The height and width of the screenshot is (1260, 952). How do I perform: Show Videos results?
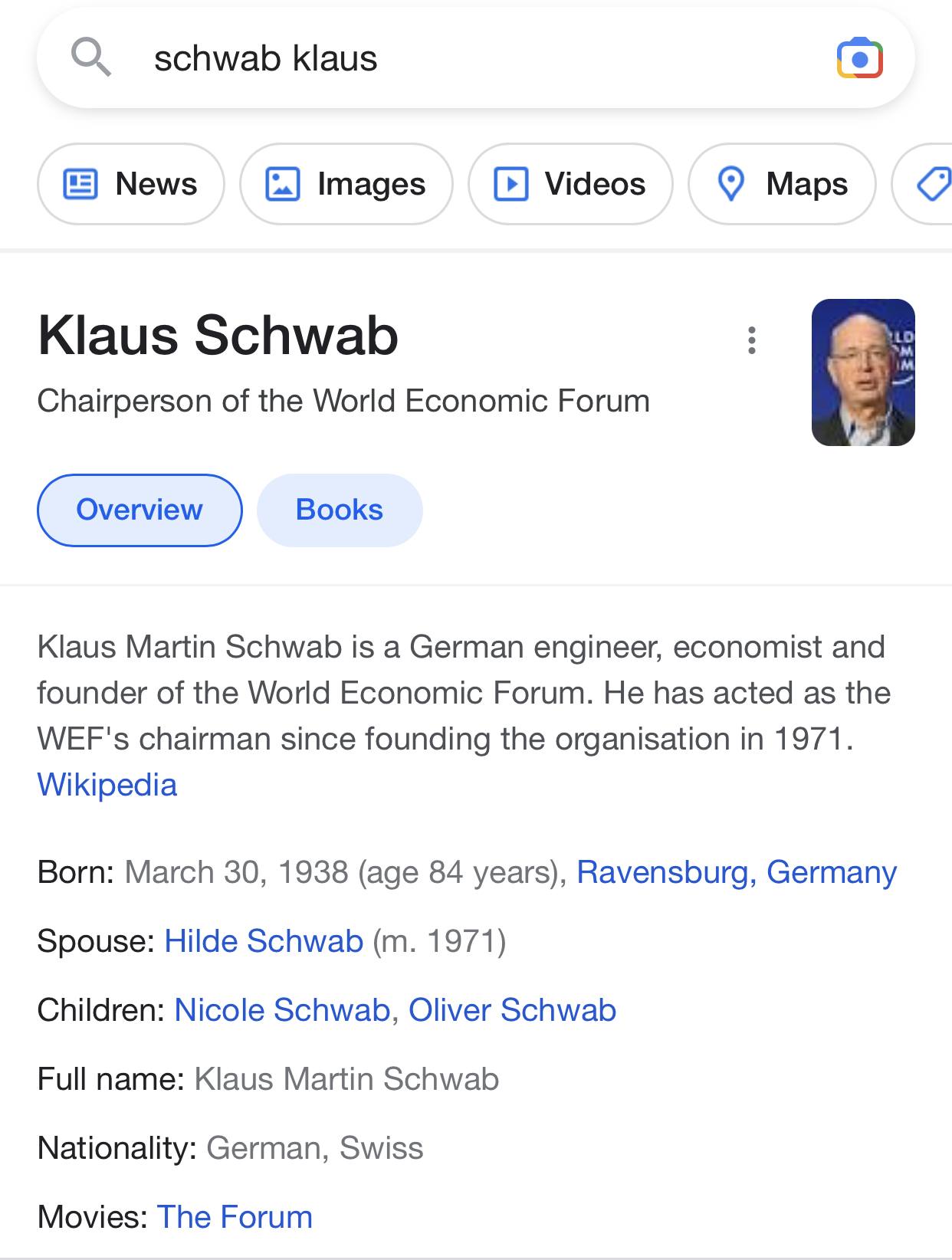point(570,184)
